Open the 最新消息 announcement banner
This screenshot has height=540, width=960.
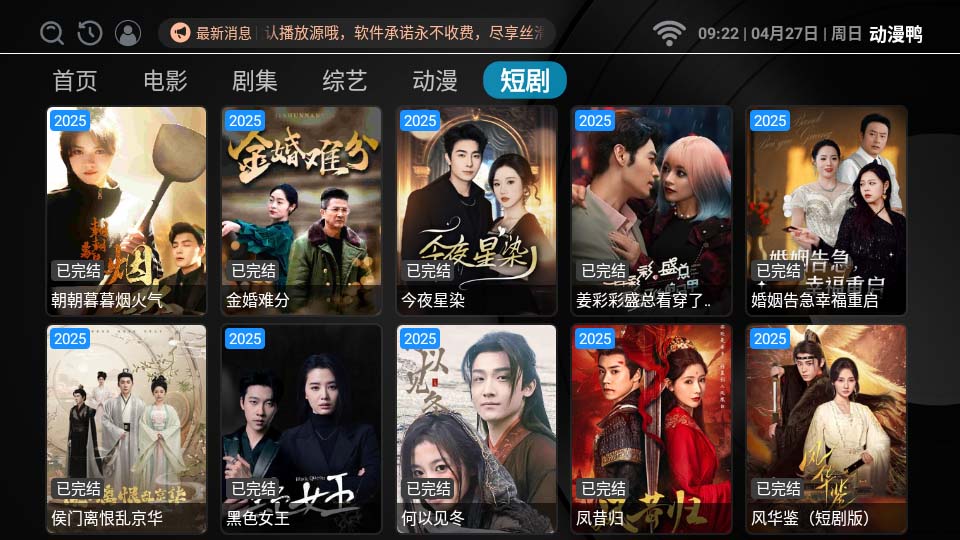point(357,33)
